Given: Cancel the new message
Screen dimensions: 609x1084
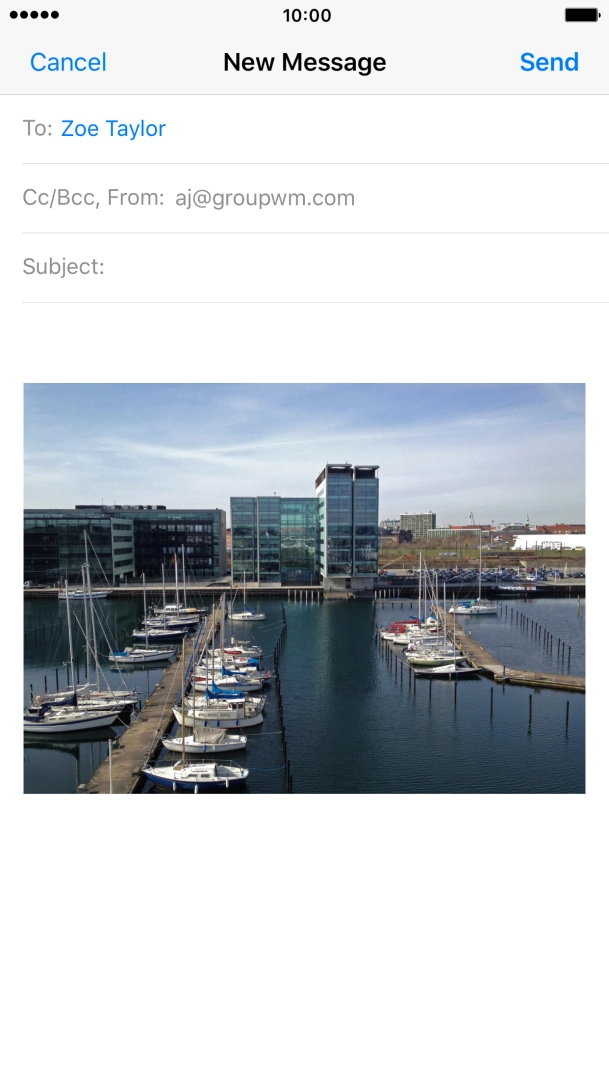Looking at the screenshot, I should (68, 62).
